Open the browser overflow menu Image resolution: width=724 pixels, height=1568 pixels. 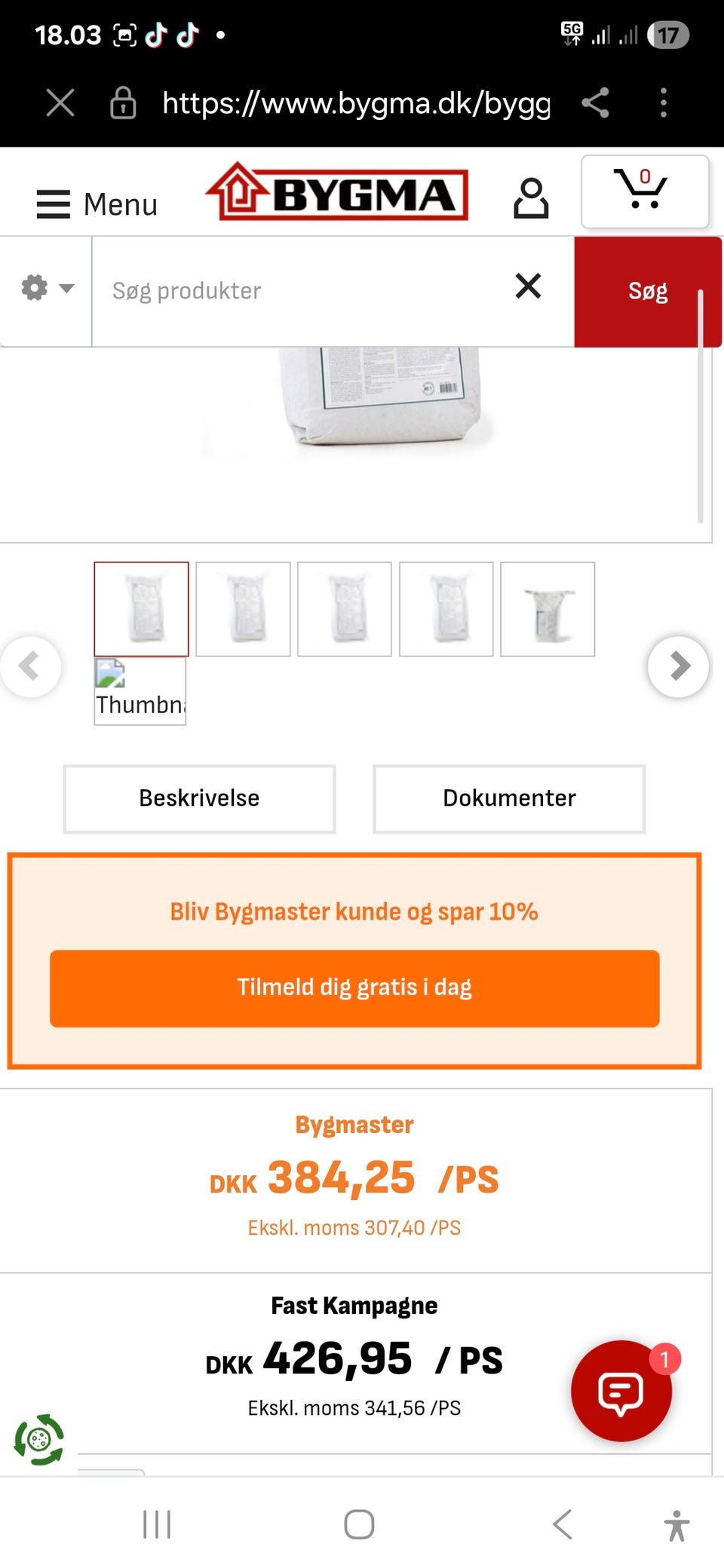tap(662, 103)
